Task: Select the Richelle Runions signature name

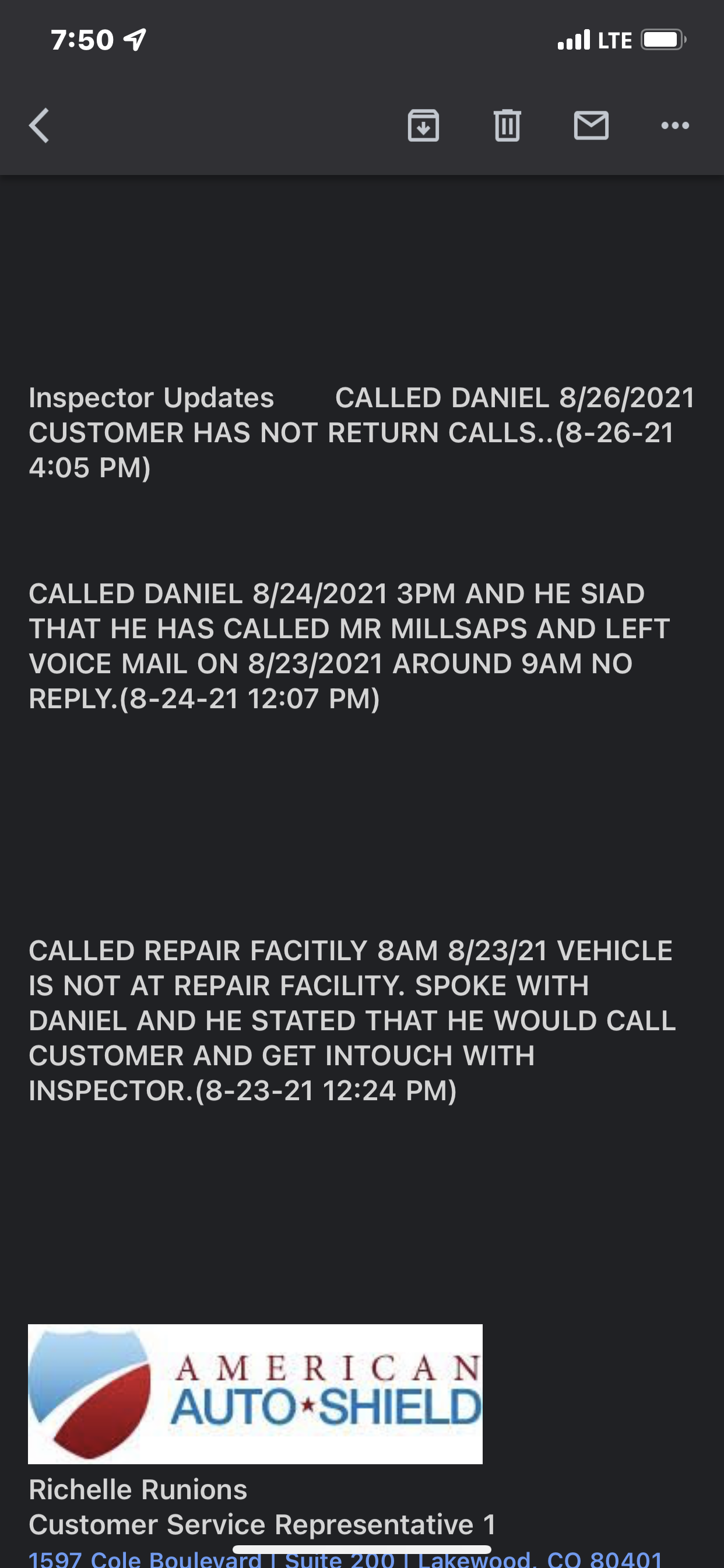Action: tap(138, 1489)
